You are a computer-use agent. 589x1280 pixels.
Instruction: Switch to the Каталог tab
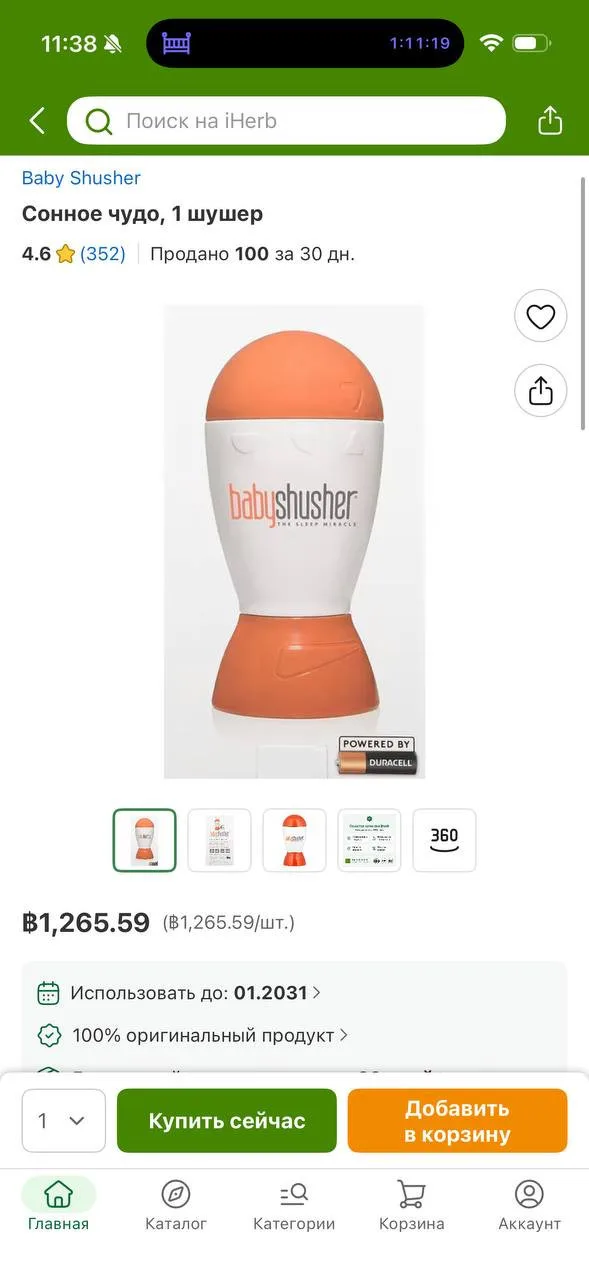click(176, 1205)
